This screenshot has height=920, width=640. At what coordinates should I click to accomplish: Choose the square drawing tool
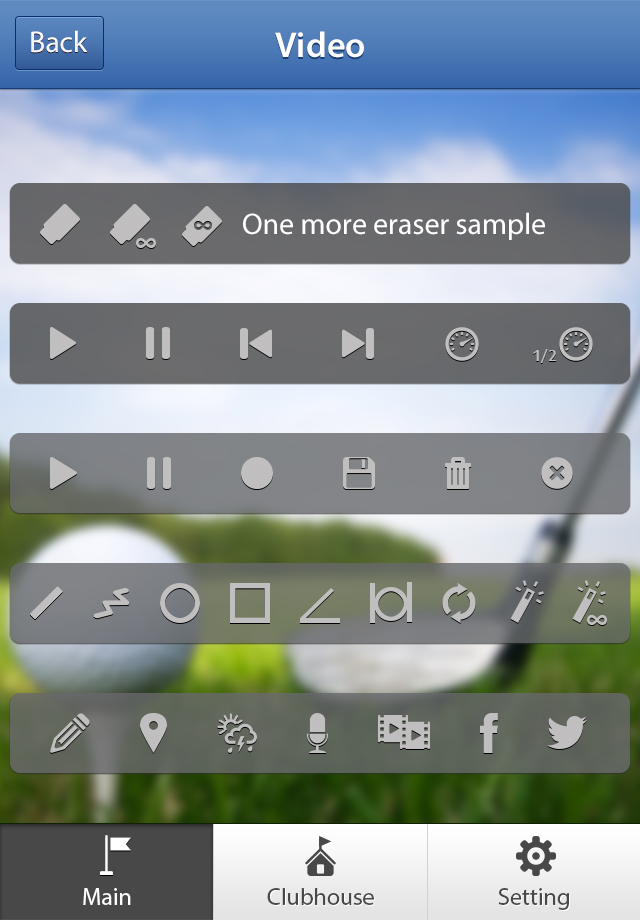[250, 604]
